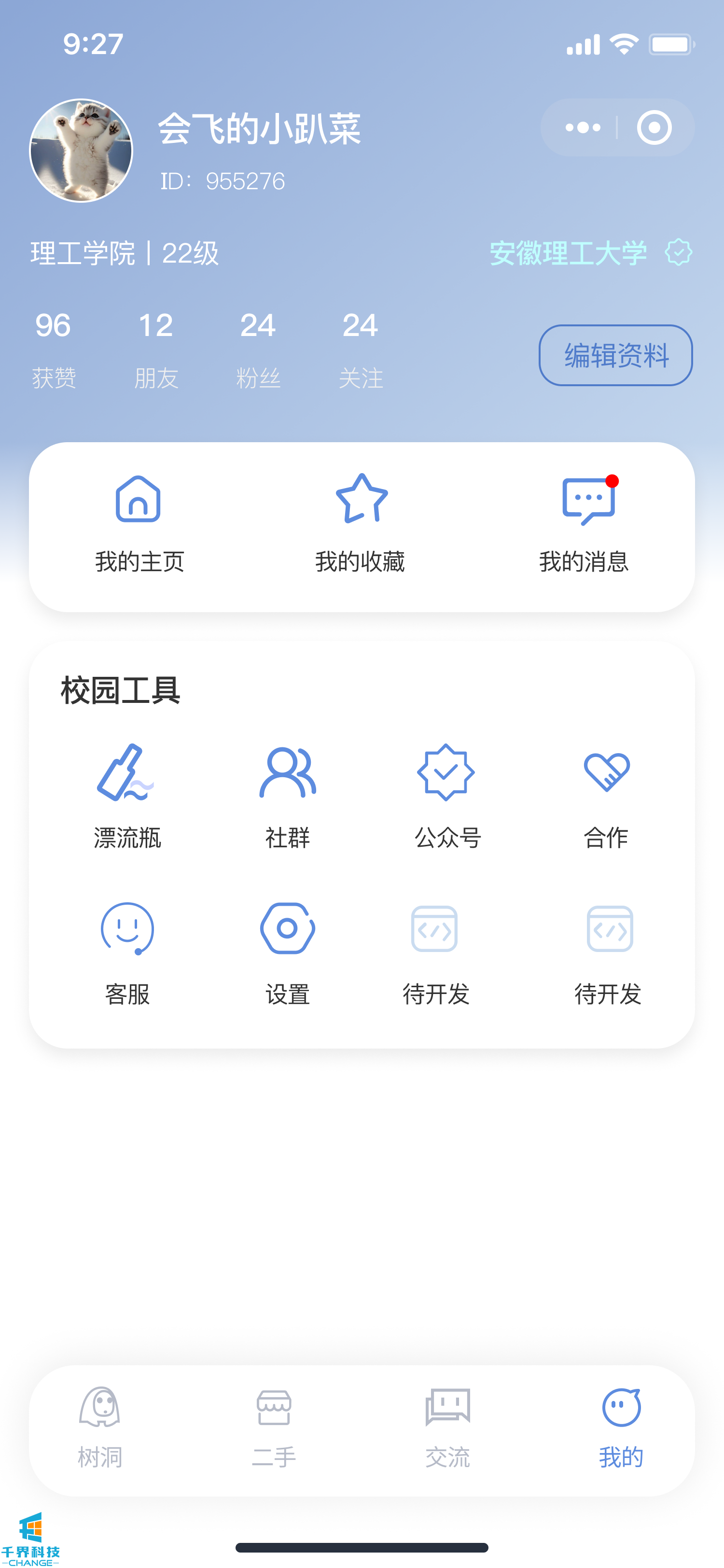Viewport: 724px width, 1568px height.
Task: Tap the cat profile avatar
Action: (x=82, y=150)
